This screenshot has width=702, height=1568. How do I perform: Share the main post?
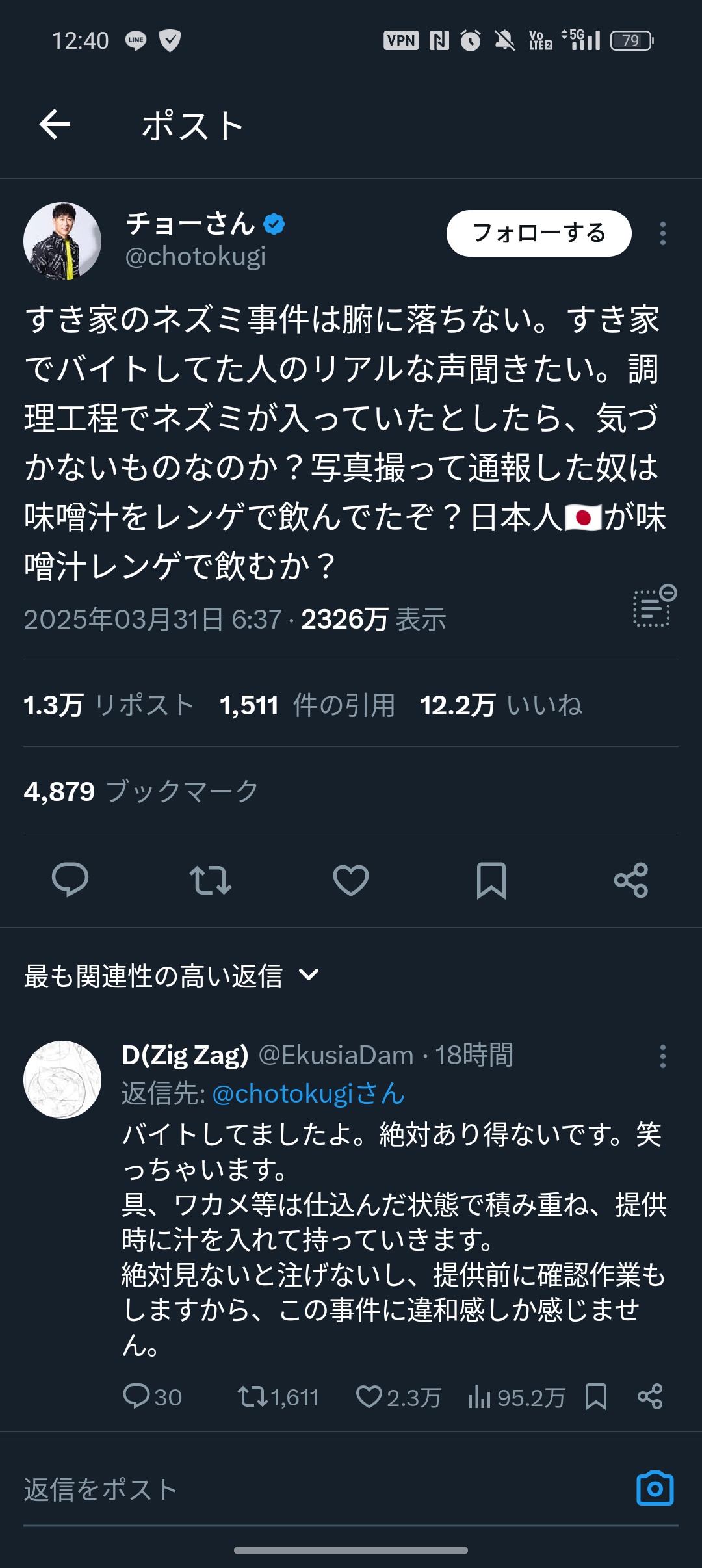coord(631,880)
